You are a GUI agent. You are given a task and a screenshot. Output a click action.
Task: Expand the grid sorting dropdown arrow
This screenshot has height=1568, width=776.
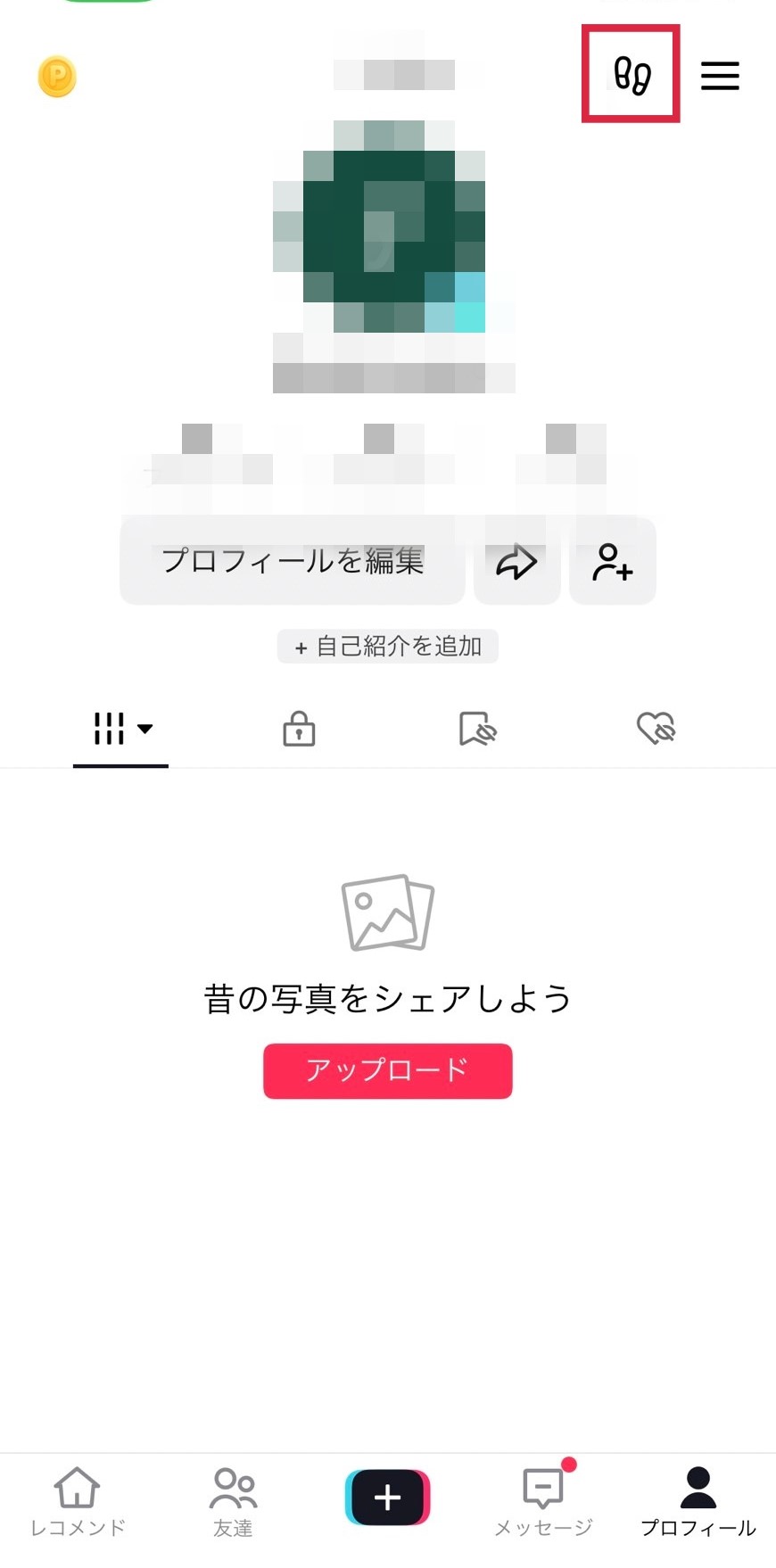[146, 731]
